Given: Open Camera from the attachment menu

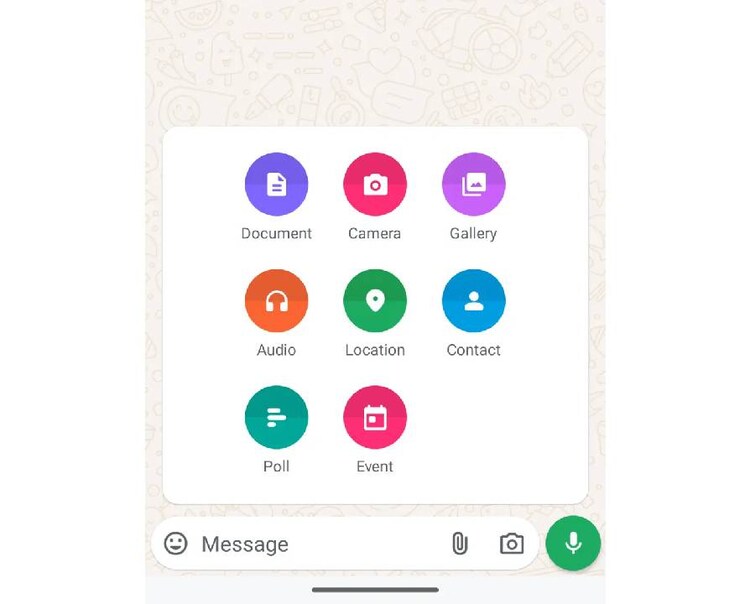Looking at the screenshot, I should (375, 185).
